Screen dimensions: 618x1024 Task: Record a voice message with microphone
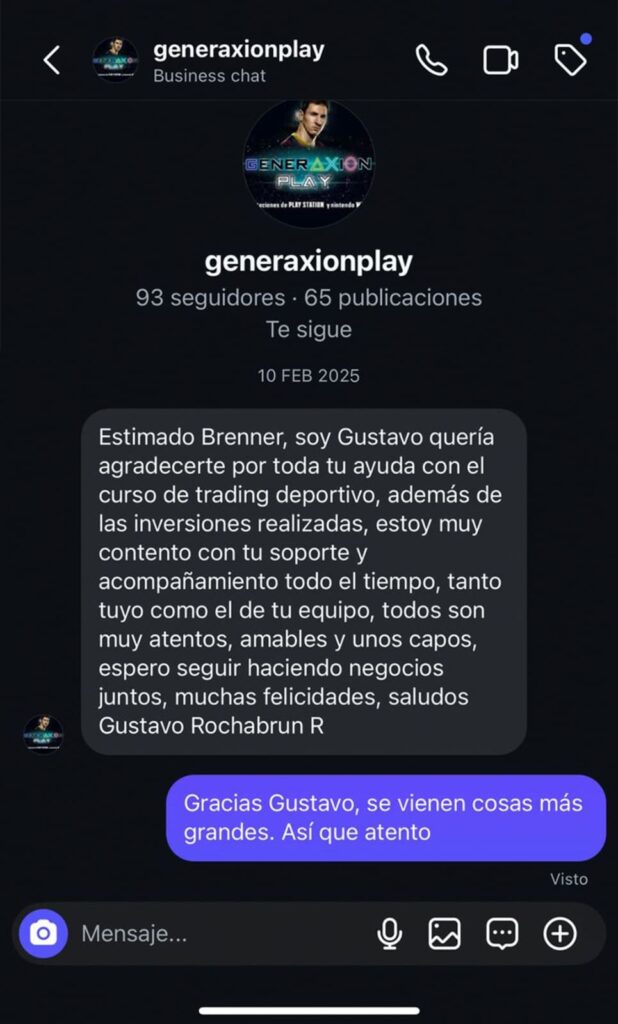pyautogui.click(x=389, y=934)
